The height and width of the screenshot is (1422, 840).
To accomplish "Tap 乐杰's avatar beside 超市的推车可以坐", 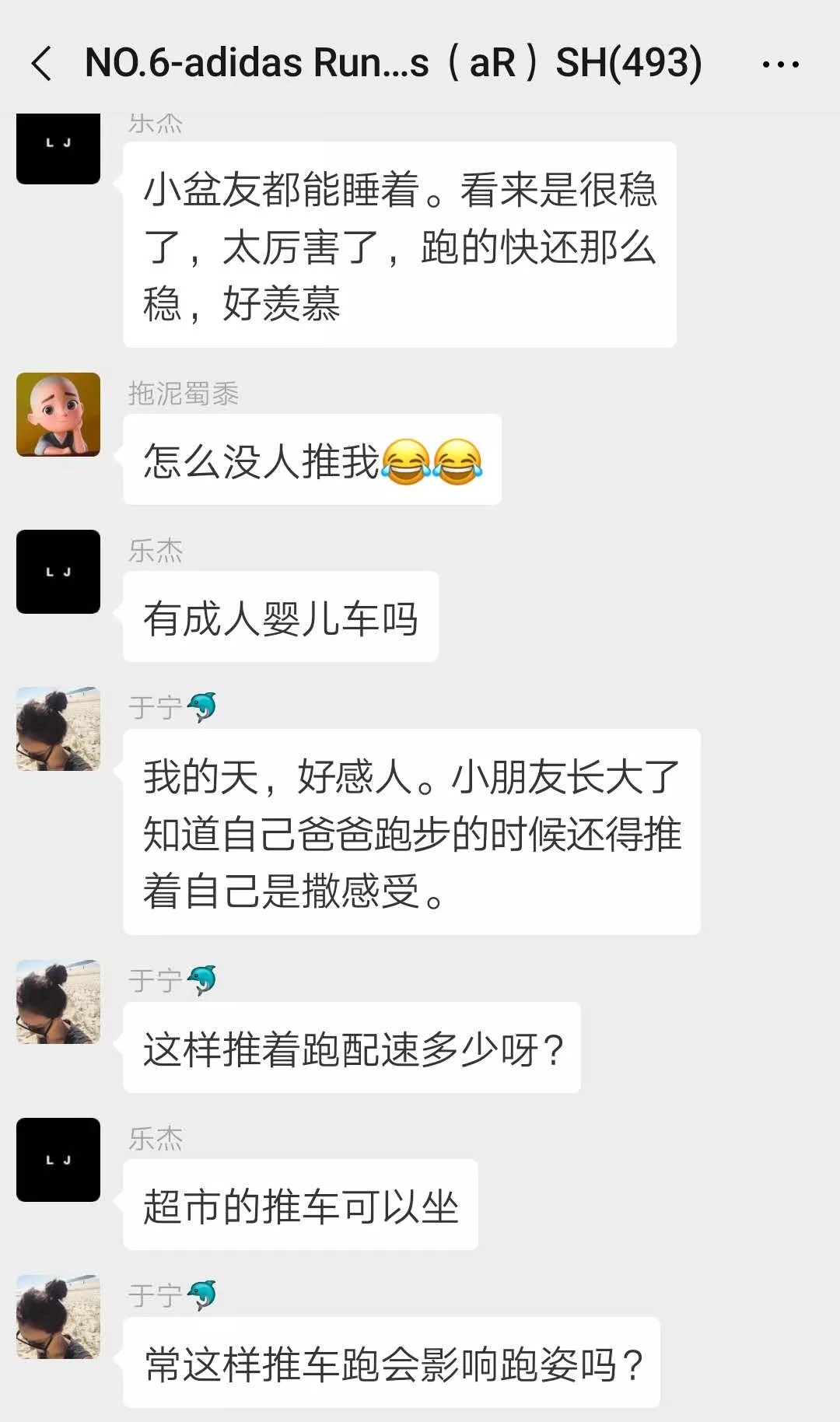I will click(58, 1160).
